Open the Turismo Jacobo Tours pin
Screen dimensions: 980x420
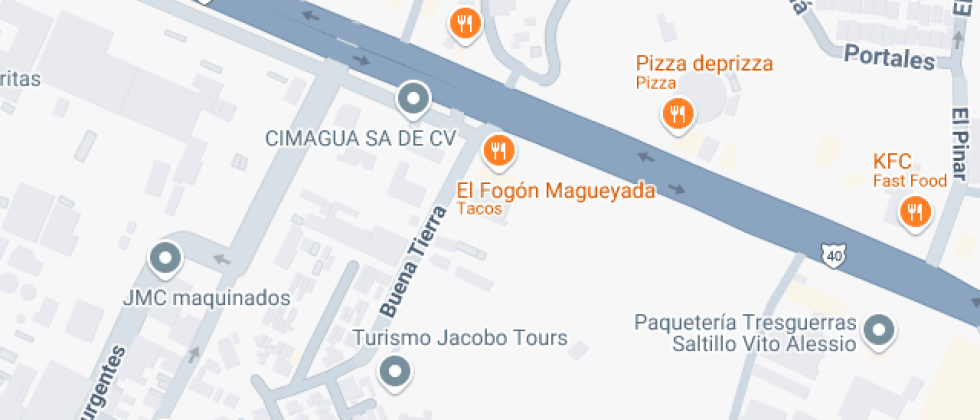click(x=397, y=372)
